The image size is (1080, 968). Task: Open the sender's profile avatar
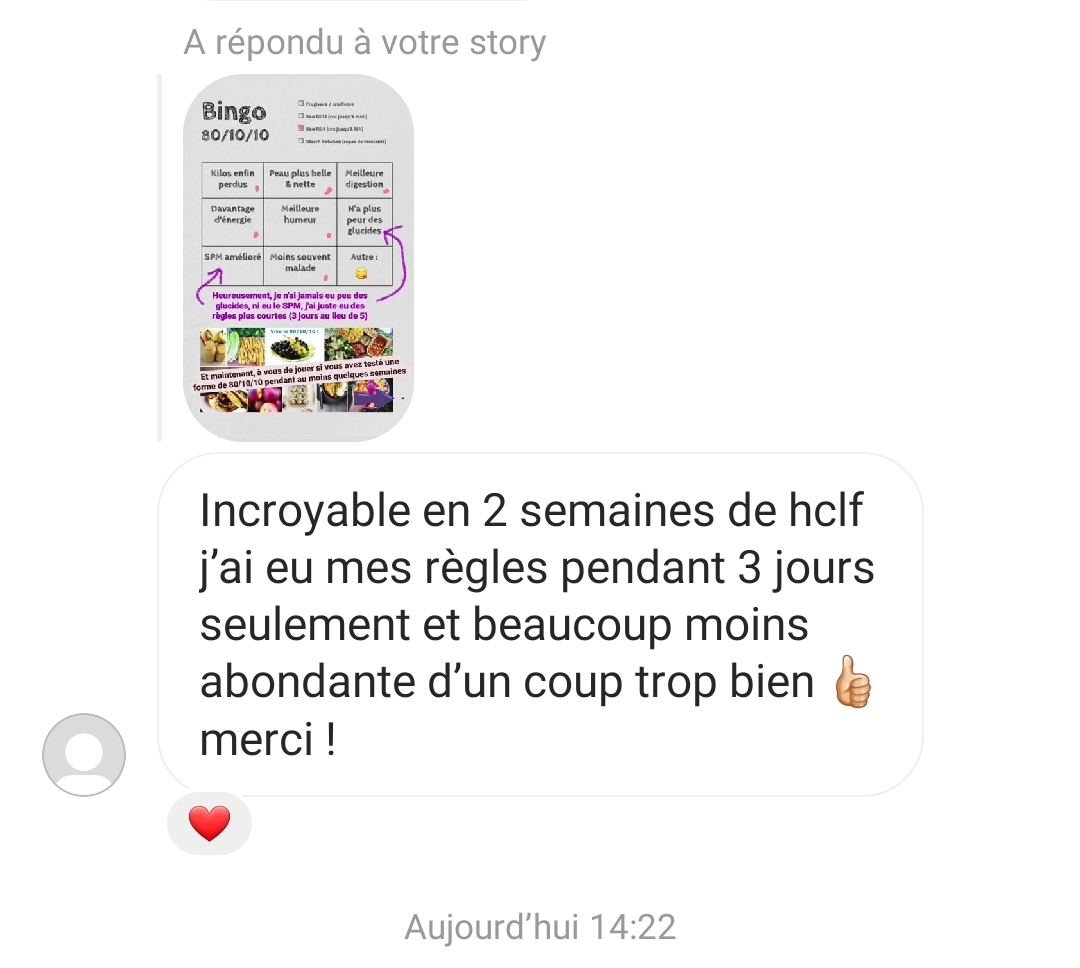point(84,755)
